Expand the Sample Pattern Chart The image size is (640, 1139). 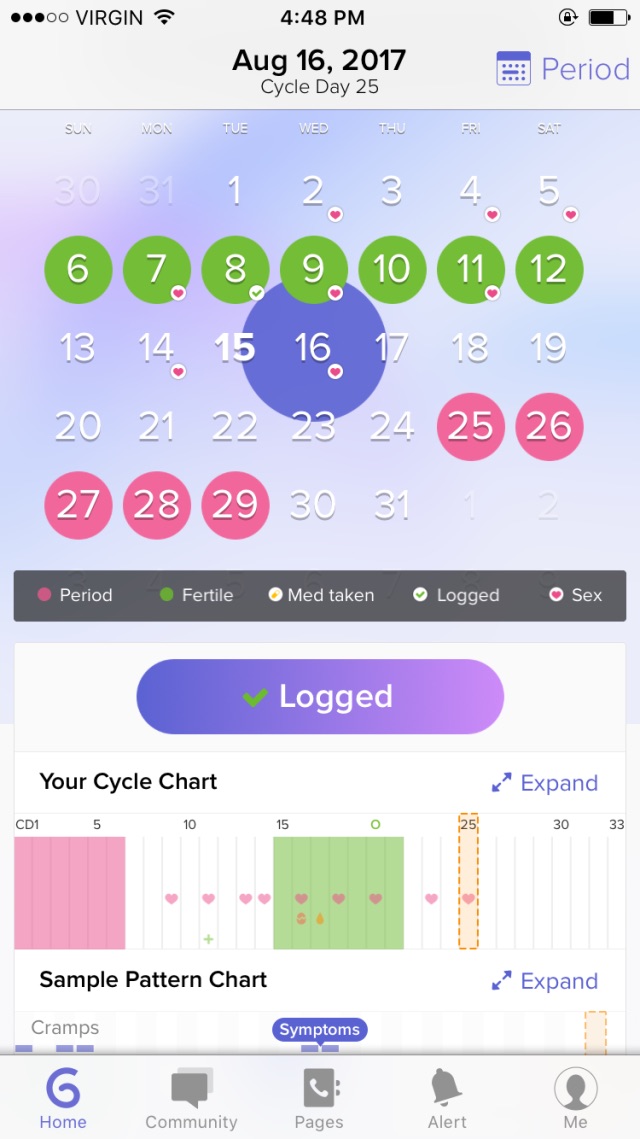[x=545, y=981]
